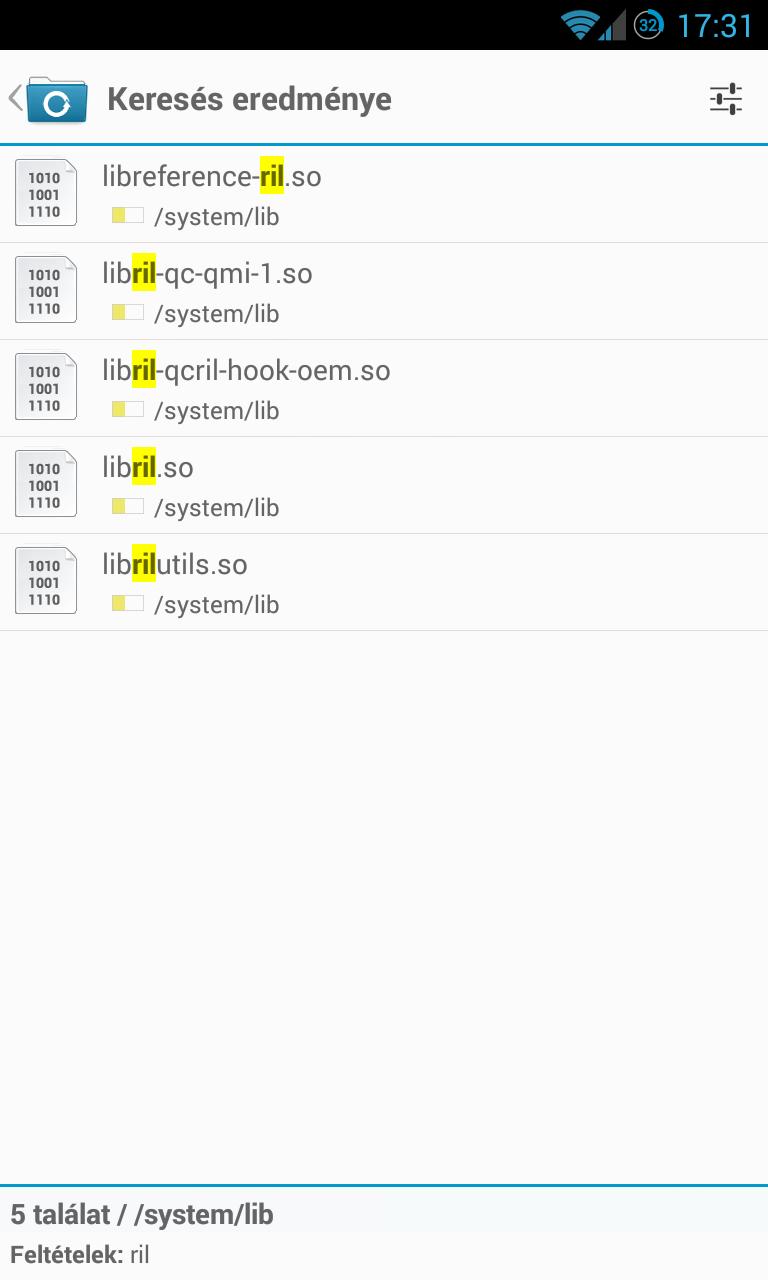Tap the librilutils.so search result
The width and height of the screenshot is (768, 1280).
pyautogui.click(x=384, y=582)
